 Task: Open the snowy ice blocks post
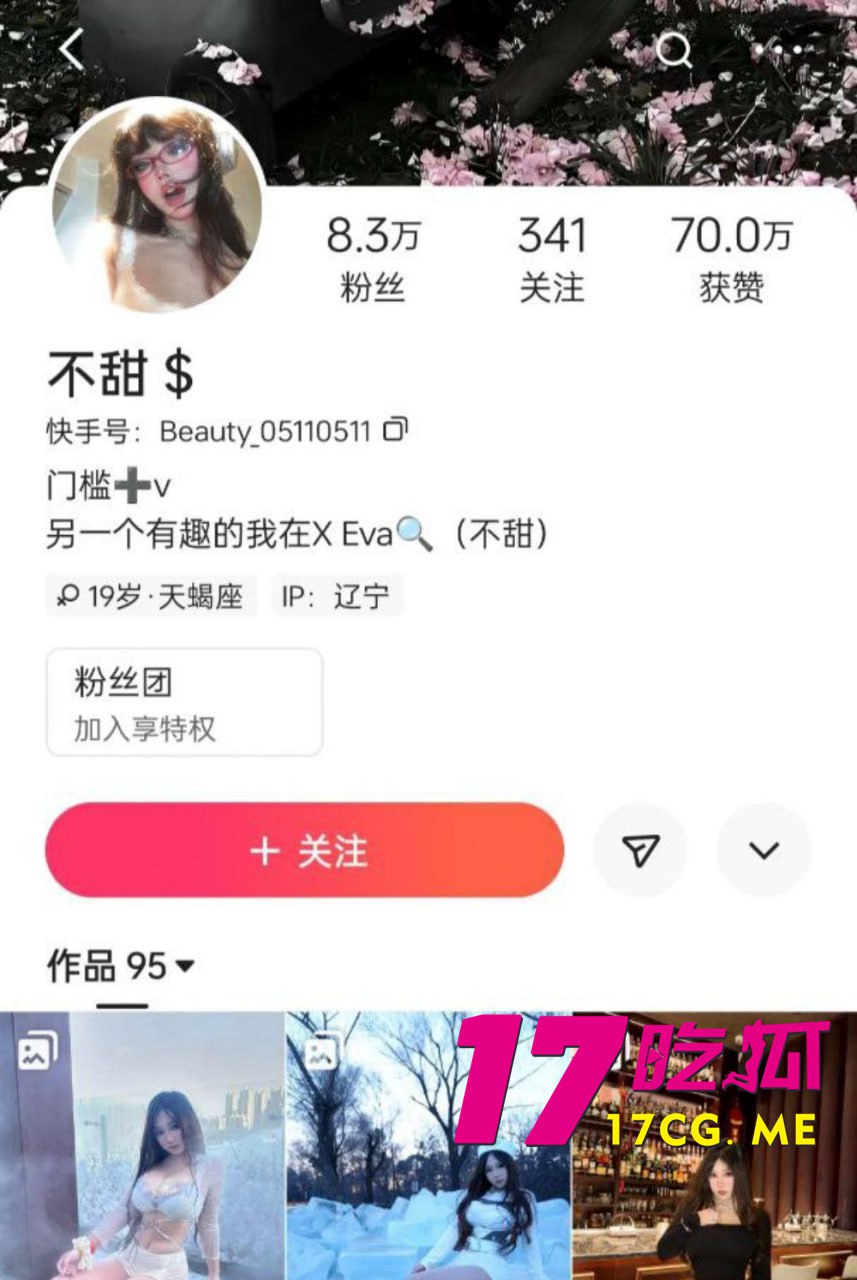(428, 1145)
